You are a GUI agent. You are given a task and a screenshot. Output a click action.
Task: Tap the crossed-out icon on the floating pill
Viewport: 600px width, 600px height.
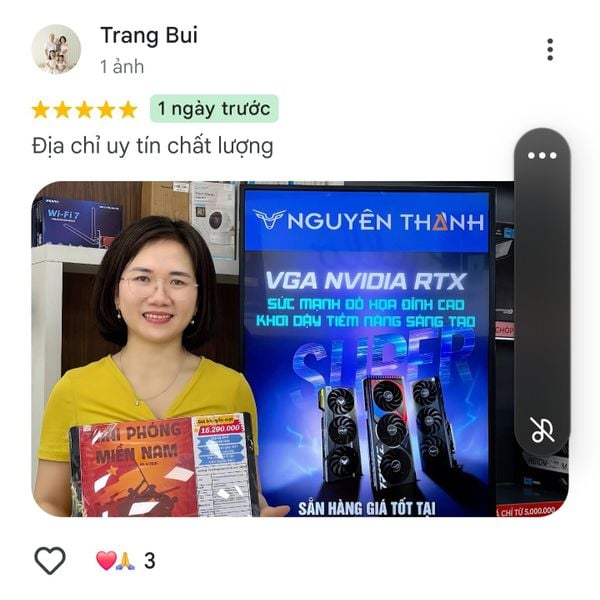tap(542, 430)
